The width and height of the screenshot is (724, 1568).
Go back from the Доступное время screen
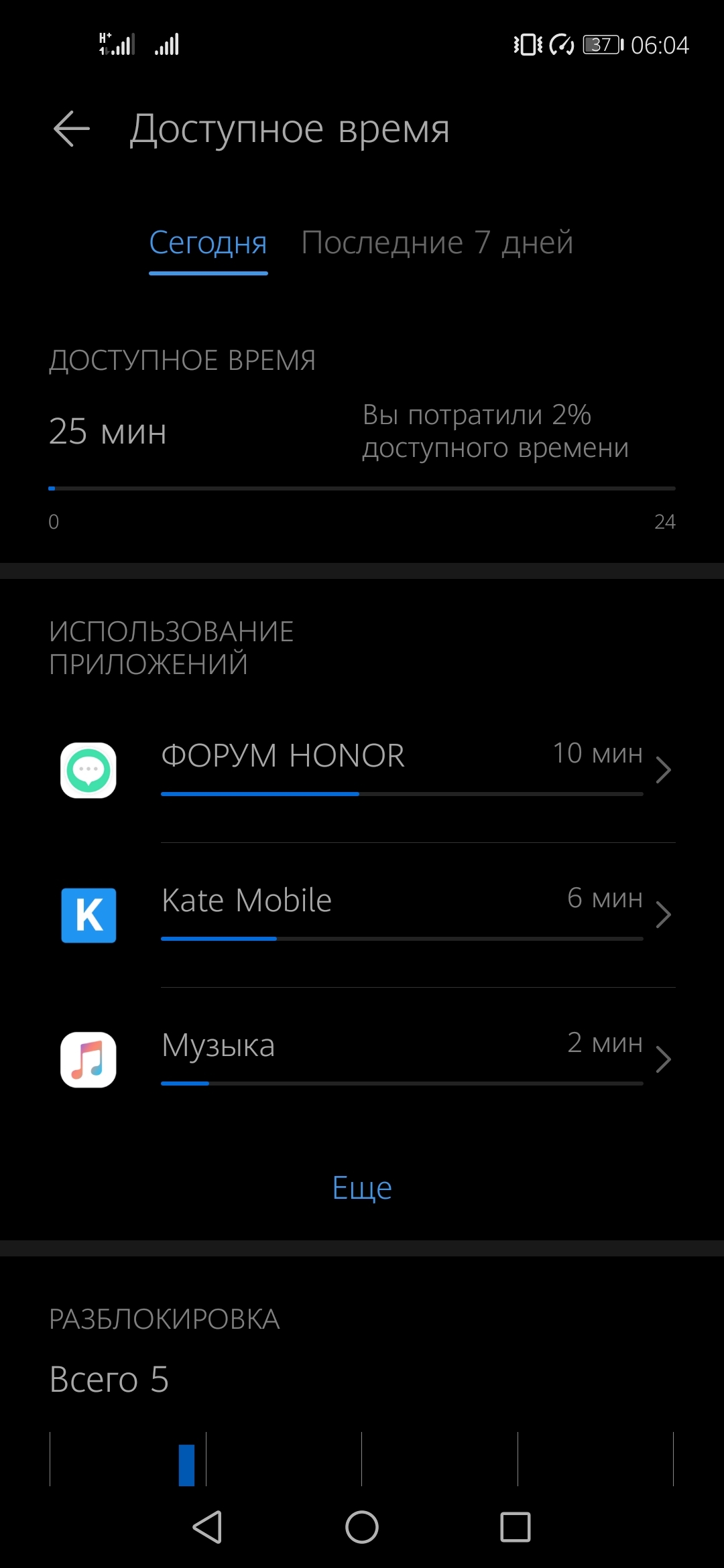(x=72, y=129)
